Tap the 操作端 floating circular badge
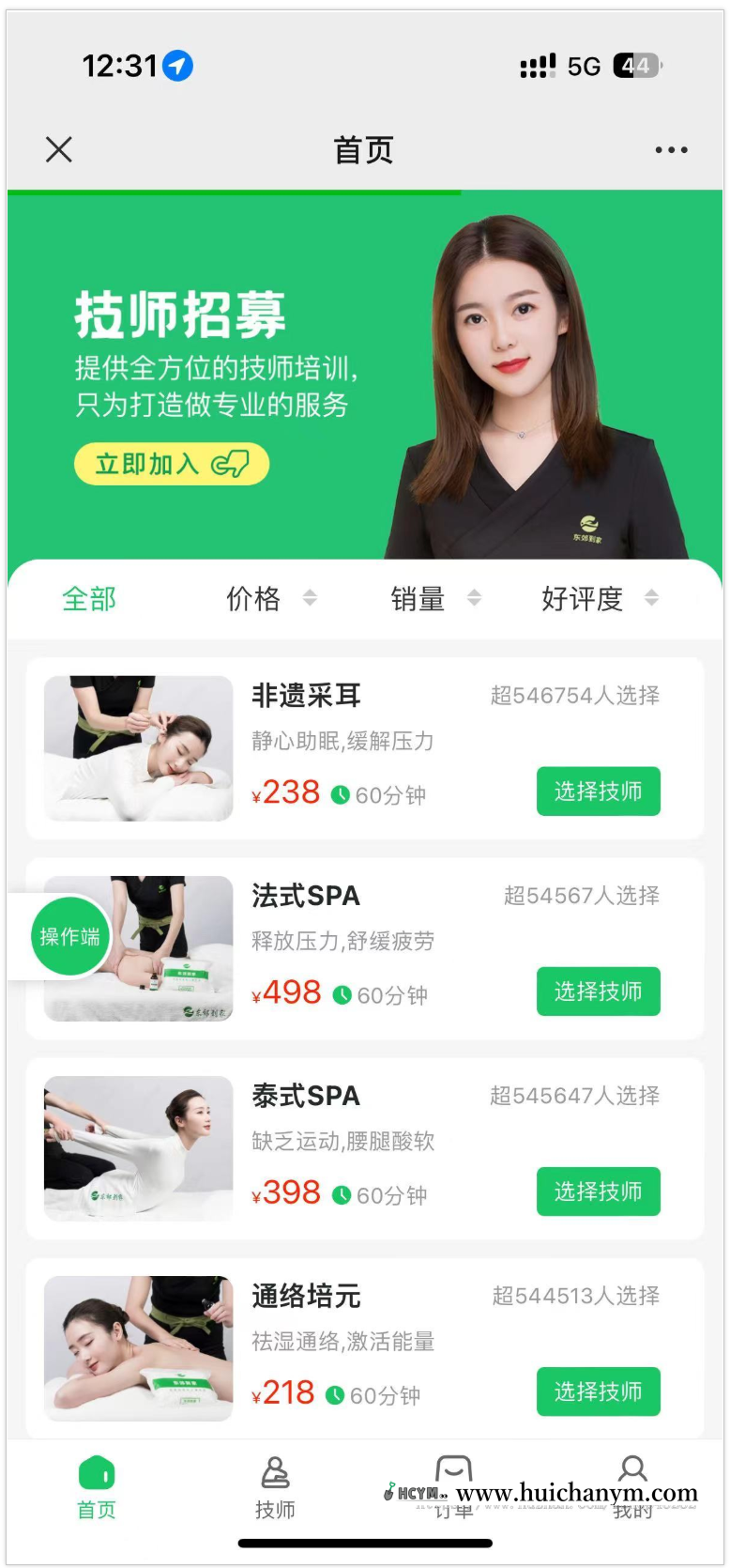 [x=69, y=935]
